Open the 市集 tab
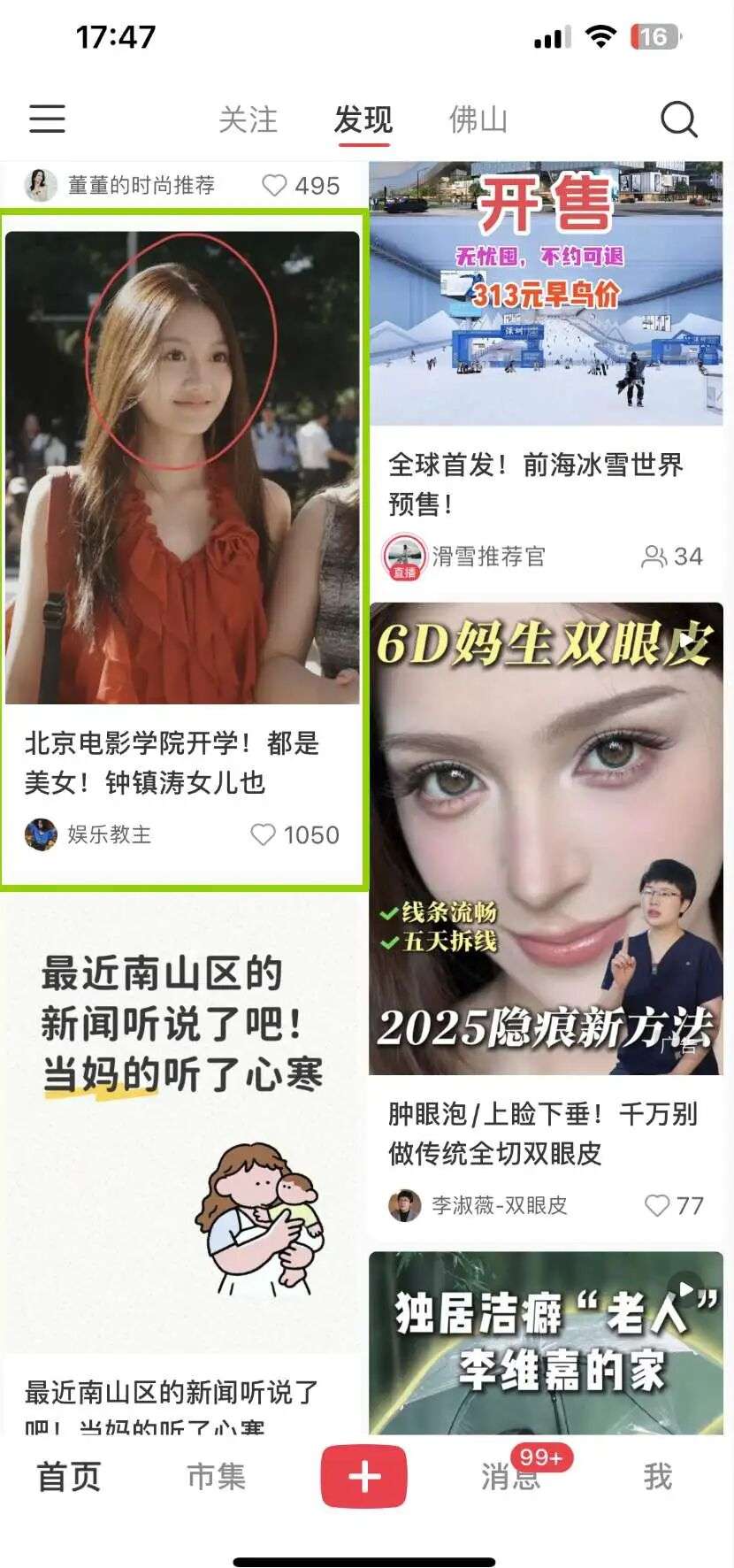The width and height of the screenshot is (734, 1568). coord(216,1477)
